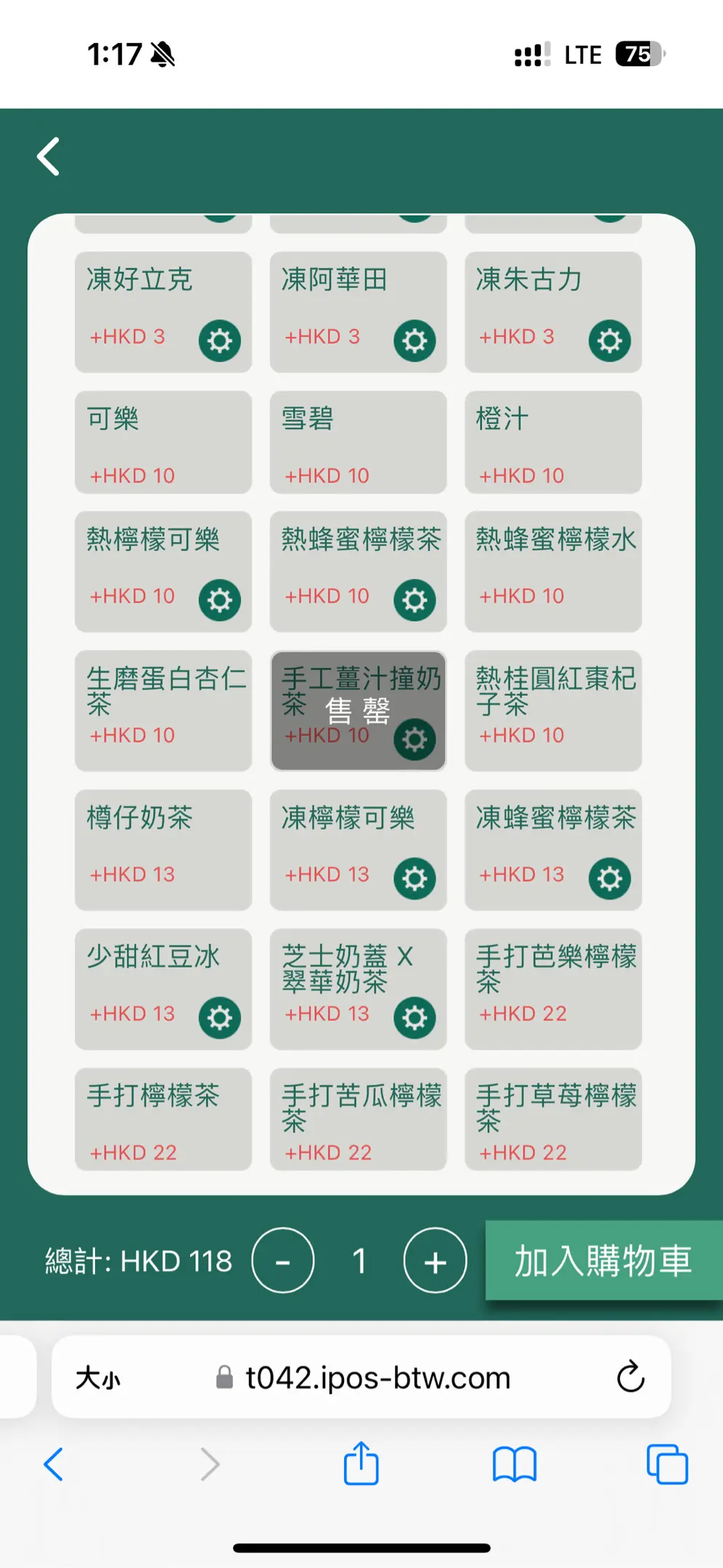The height and width of the screenshot is (1568, 723).
Task: Increase quantity with plus button
Action: 435,1261
